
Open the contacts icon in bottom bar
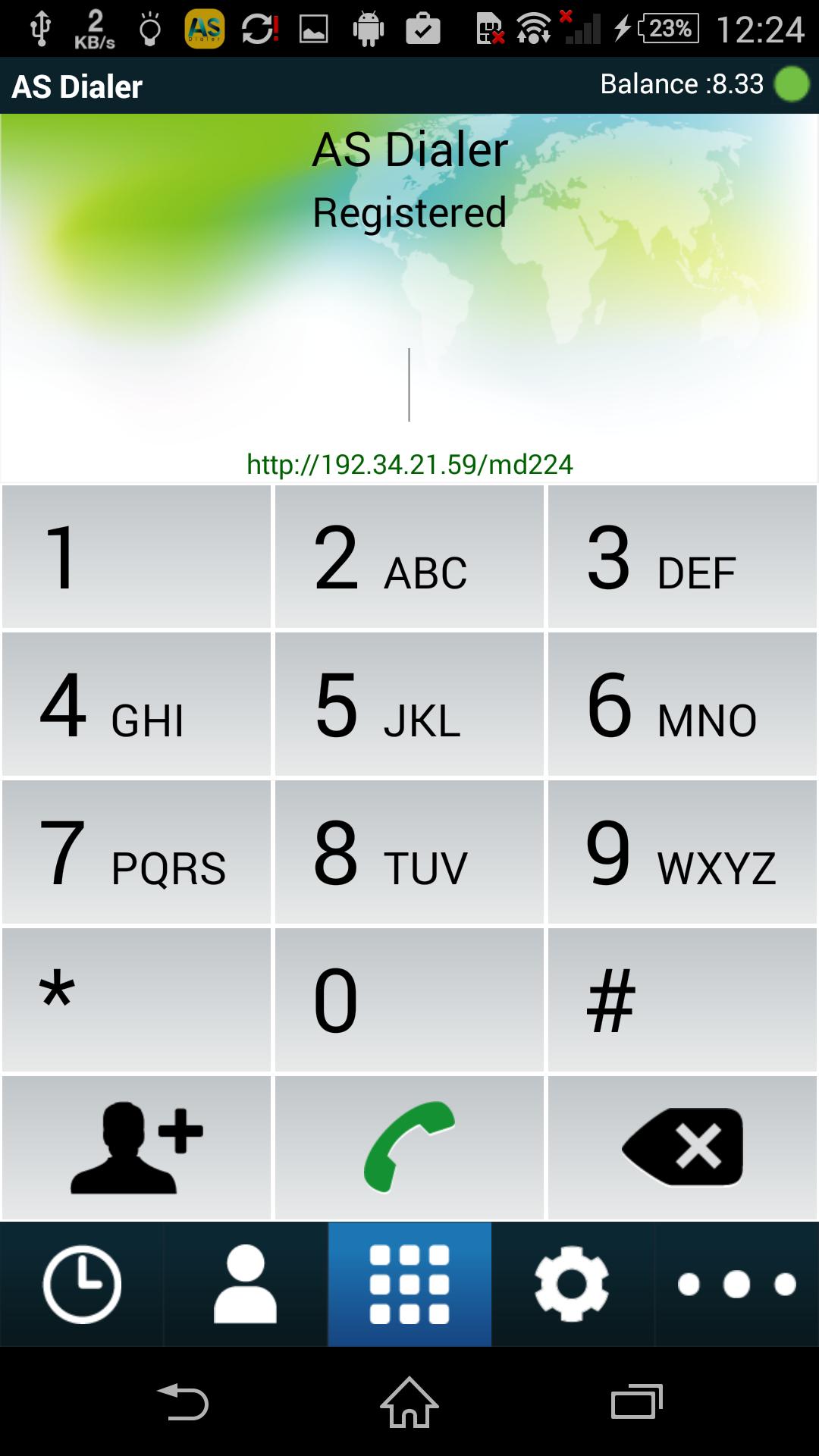pos(245,1284)
